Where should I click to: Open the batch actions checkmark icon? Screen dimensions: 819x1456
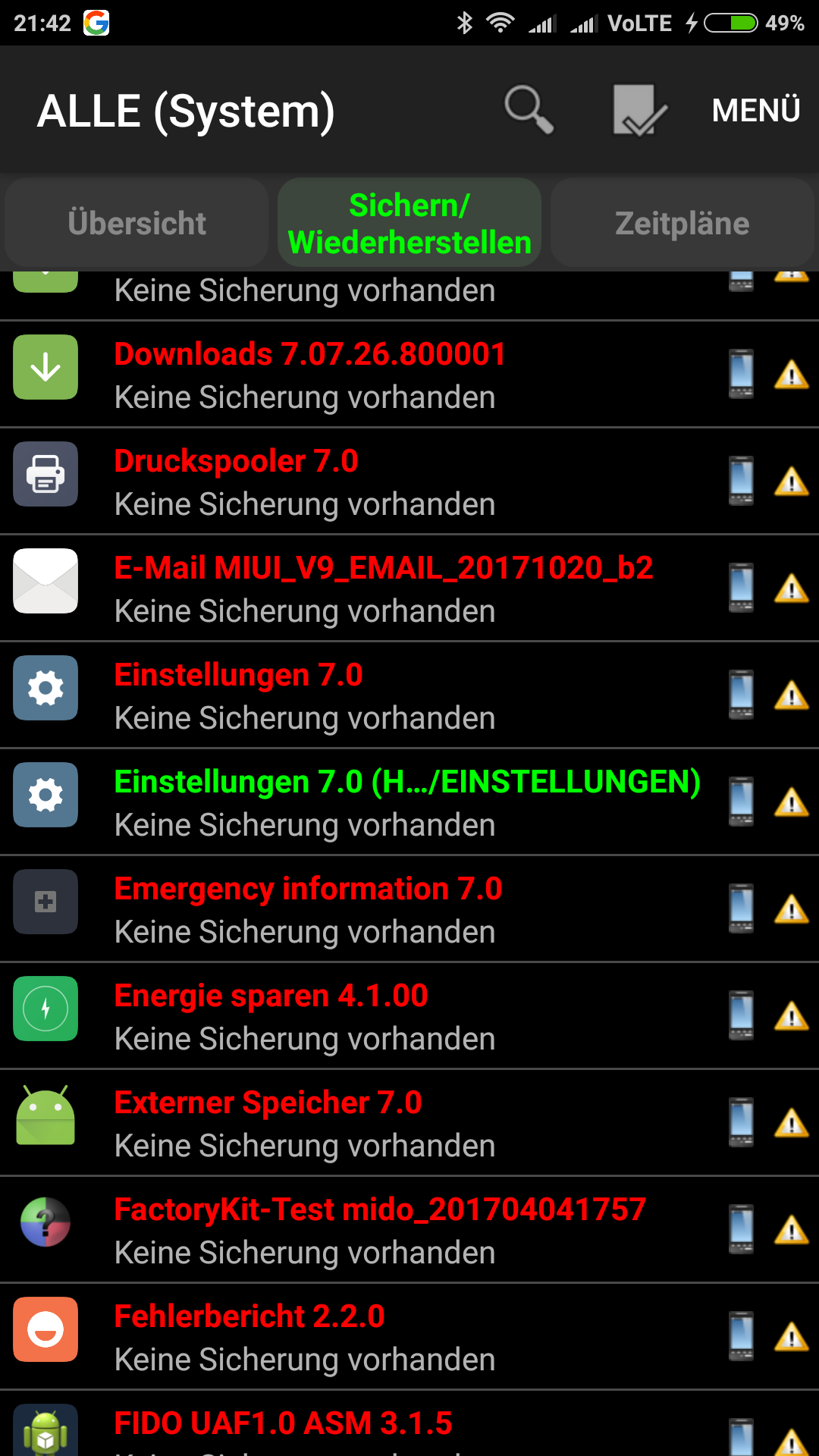point(639,111)
